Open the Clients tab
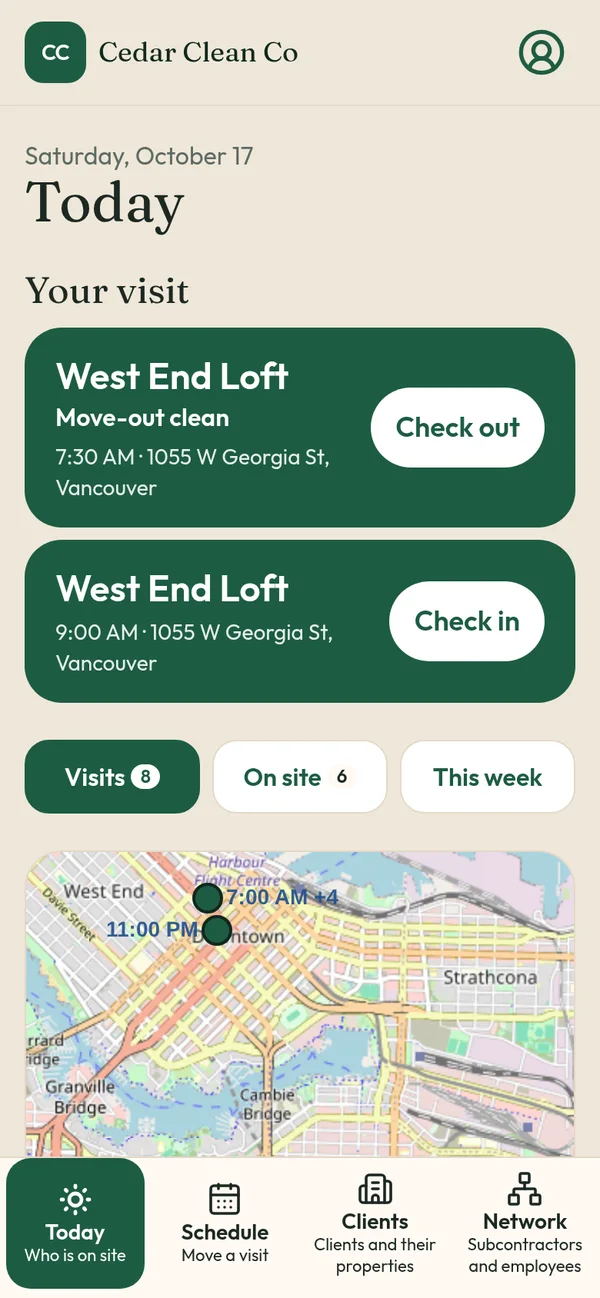600x1298 pixels. pos(375,1223)
